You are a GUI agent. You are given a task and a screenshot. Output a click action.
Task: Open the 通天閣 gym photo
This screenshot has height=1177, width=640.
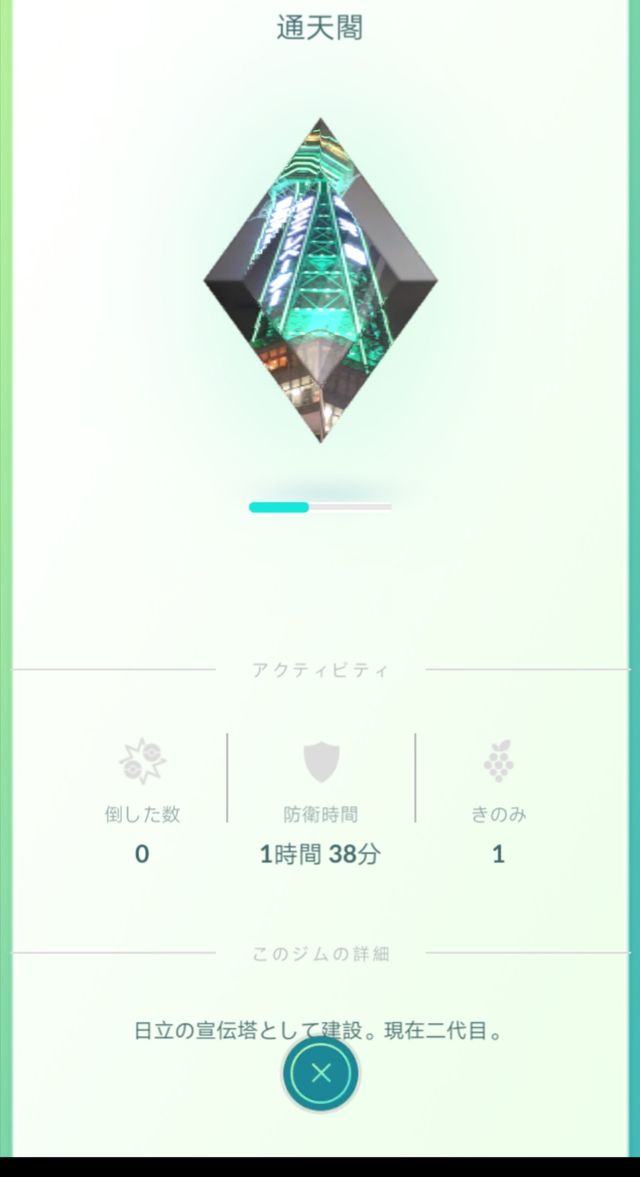(x=320, y=280)
